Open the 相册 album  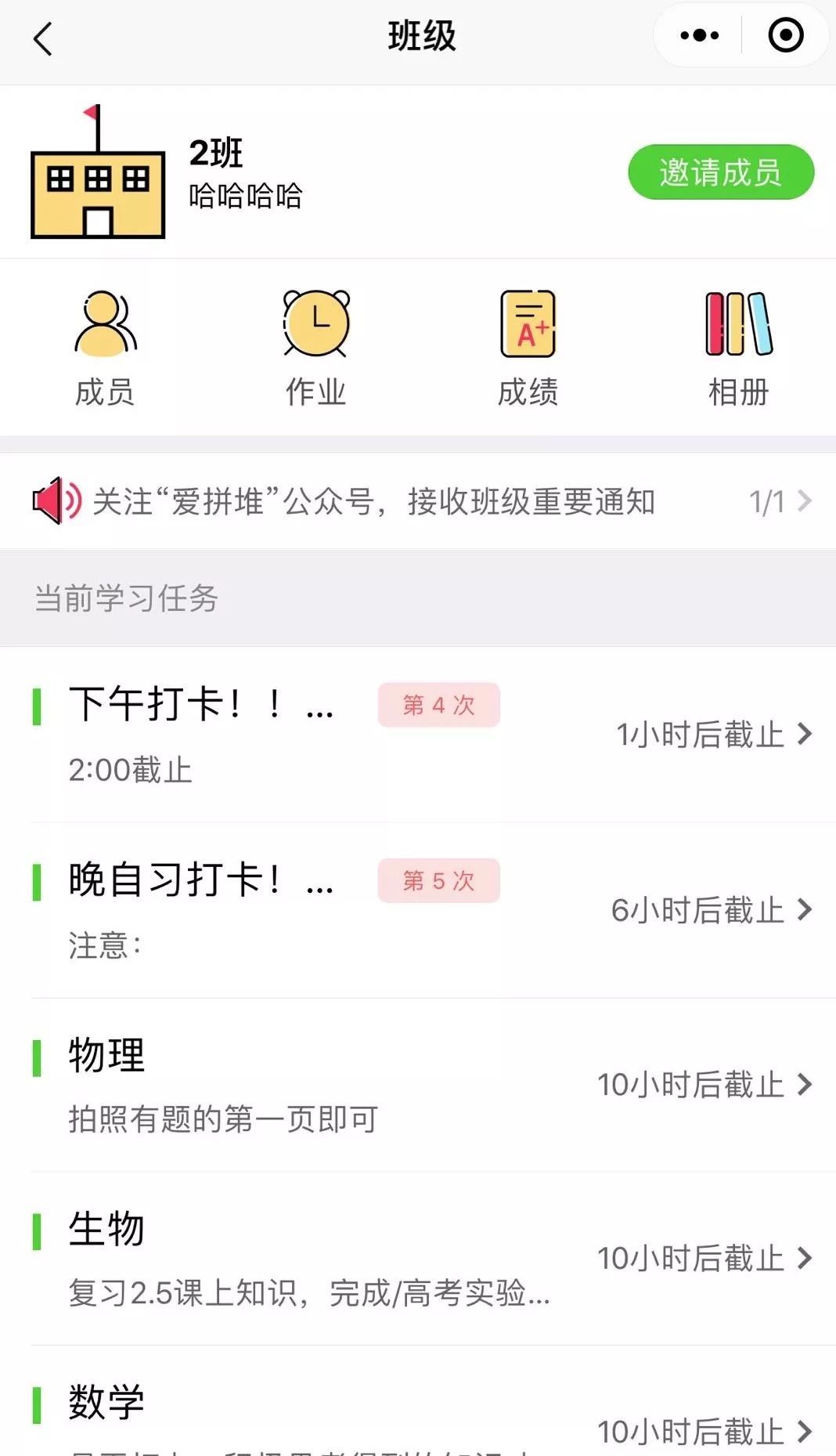click(738, 348)
